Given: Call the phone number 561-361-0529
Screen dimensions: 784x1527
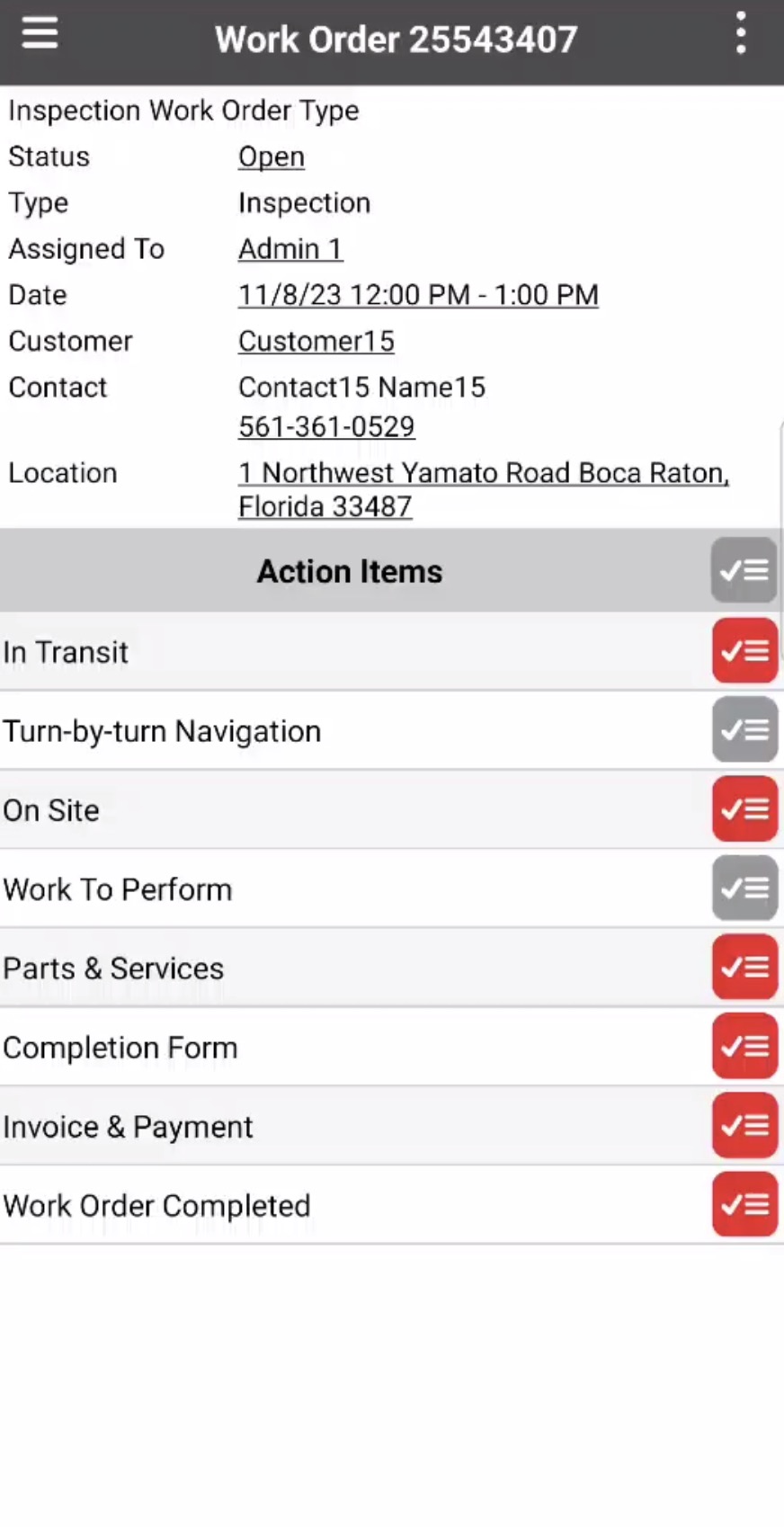Looking at the screenshot, I should tap(326, 426).
